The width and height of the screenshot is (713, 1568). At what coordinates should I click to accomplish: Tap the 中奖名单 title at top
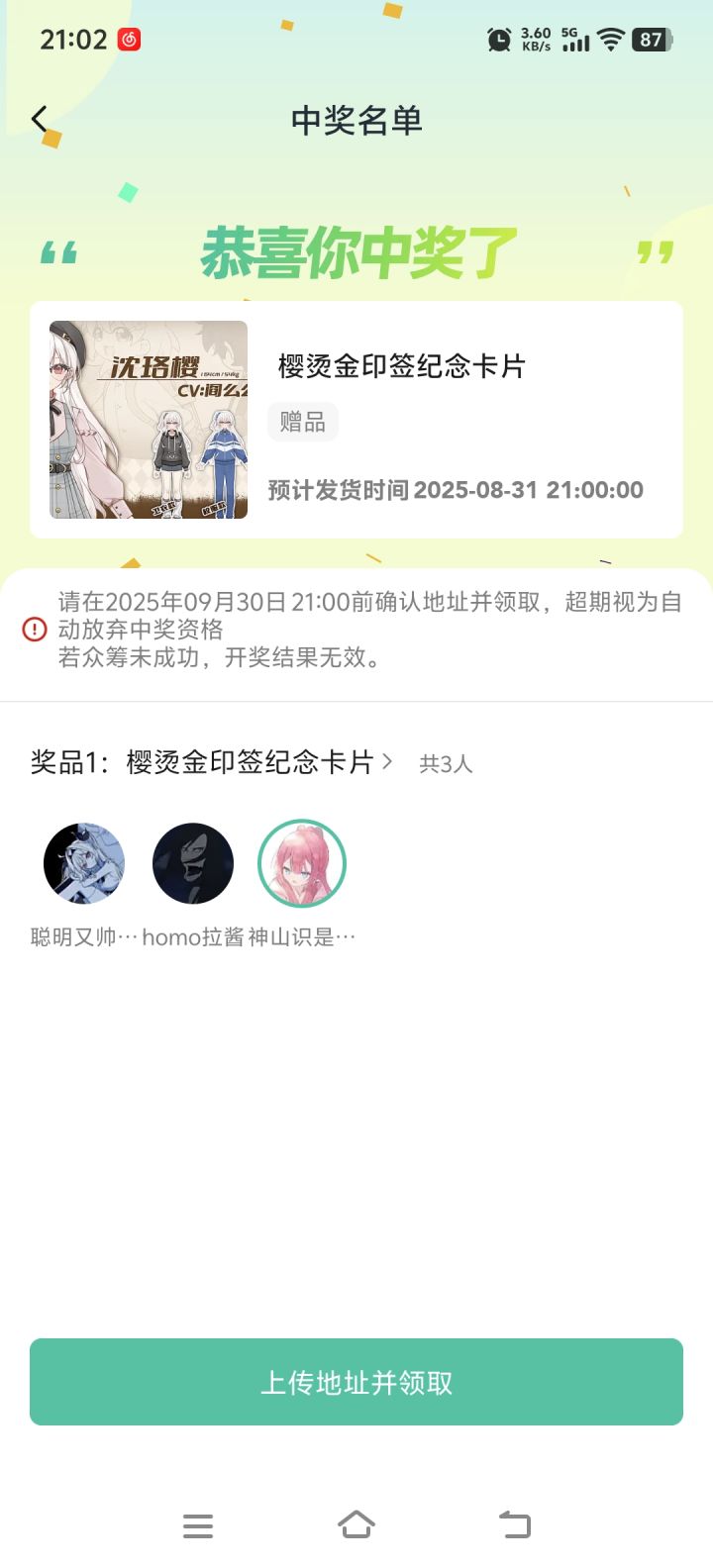click(356, 120)
